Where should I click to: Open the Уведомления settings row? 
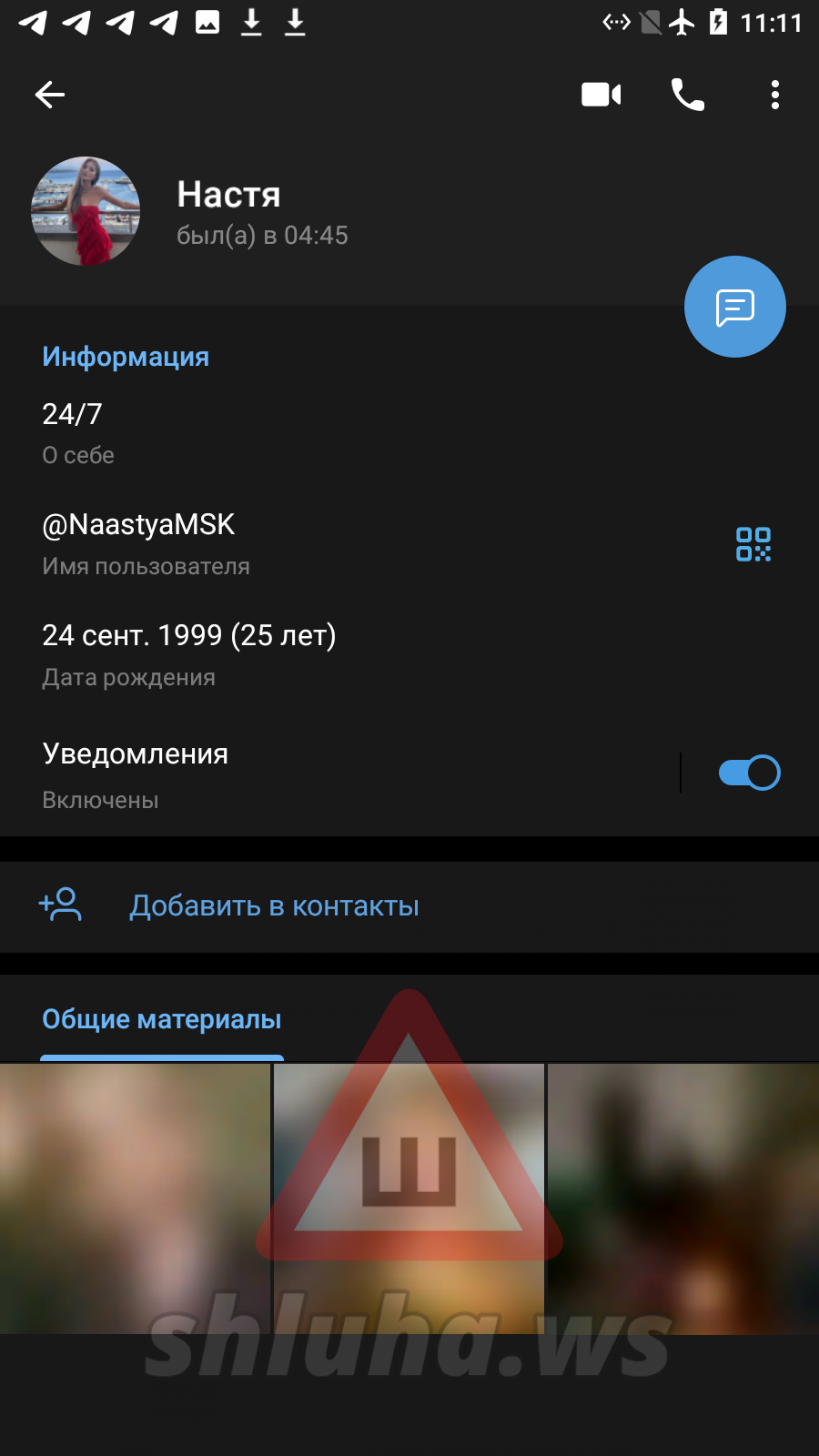[x=273, y=773]
